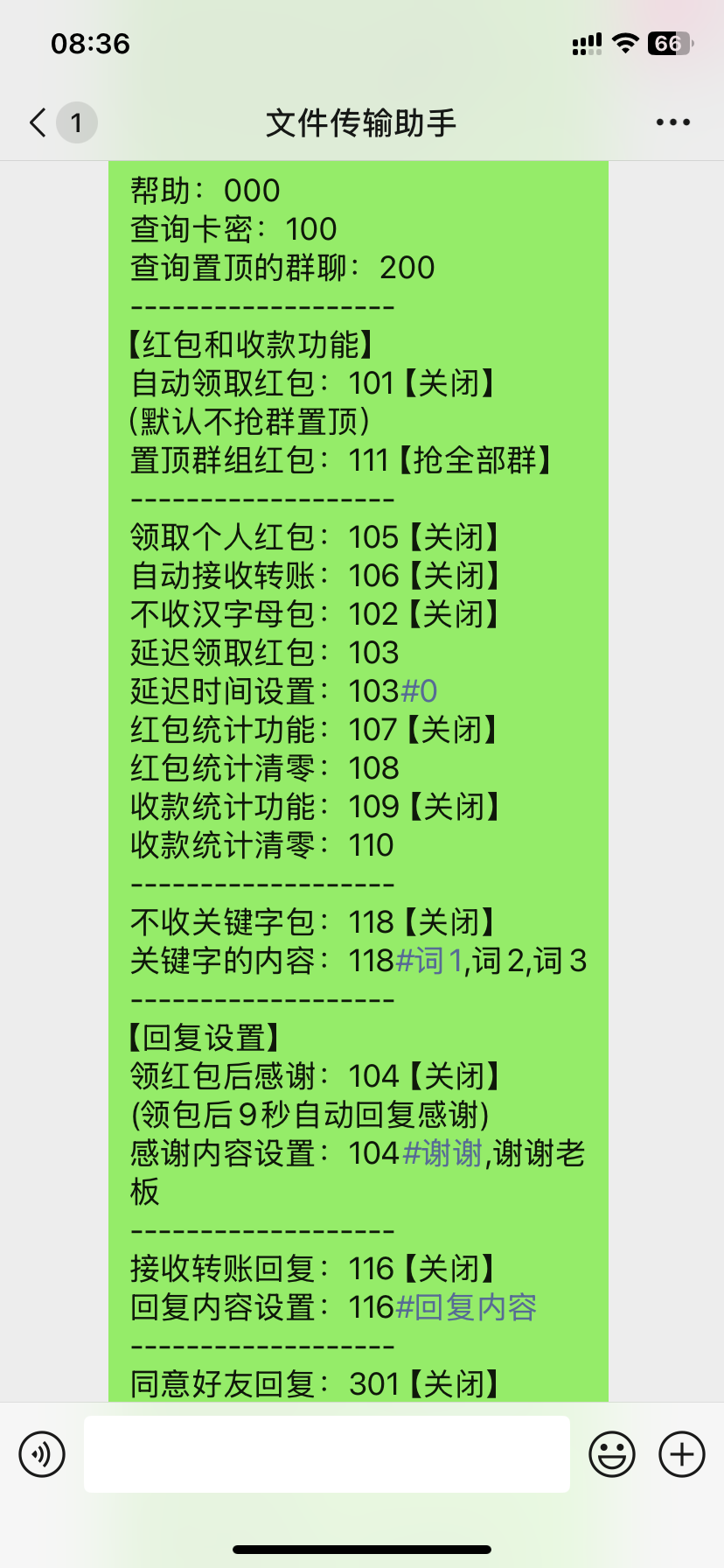Open the three-dot chat options menu
Screen dimensions: 724x1568
(673, 122)
